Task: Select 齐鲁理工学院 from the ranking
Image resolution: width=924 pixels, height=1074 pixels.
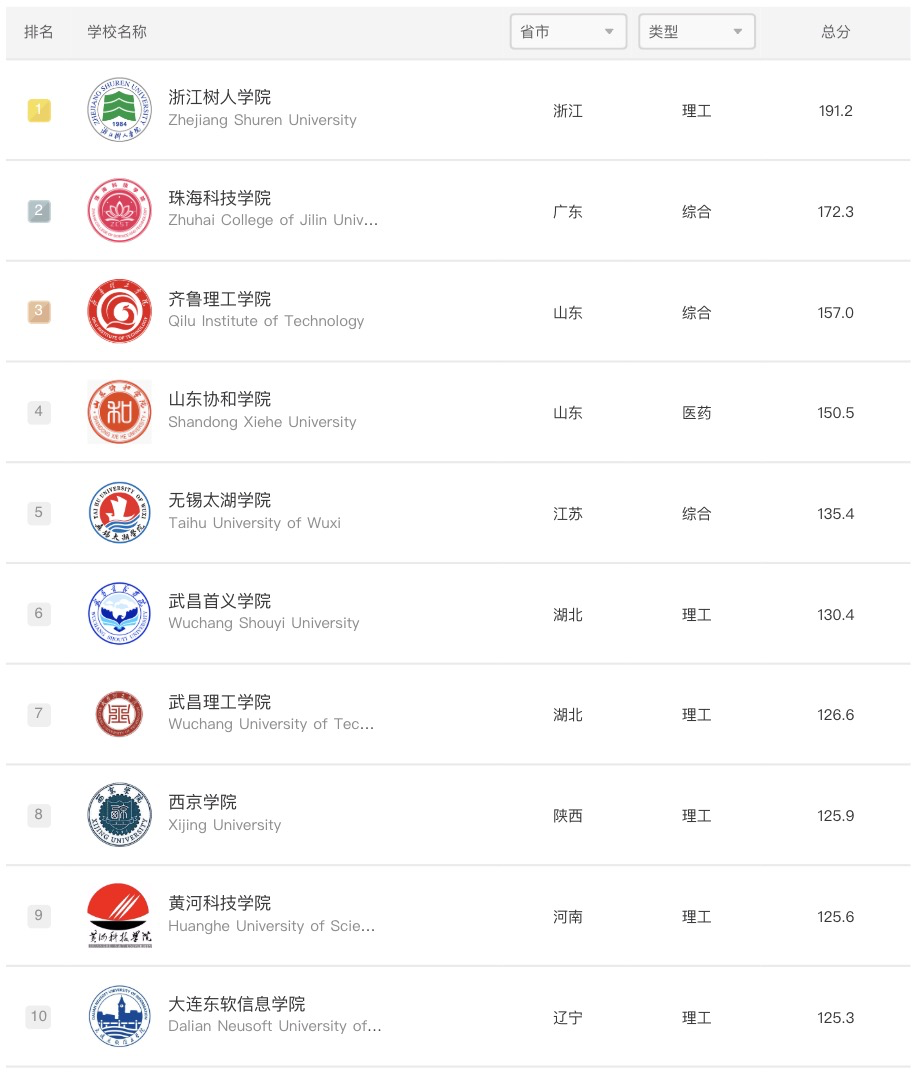Action: 219,300
